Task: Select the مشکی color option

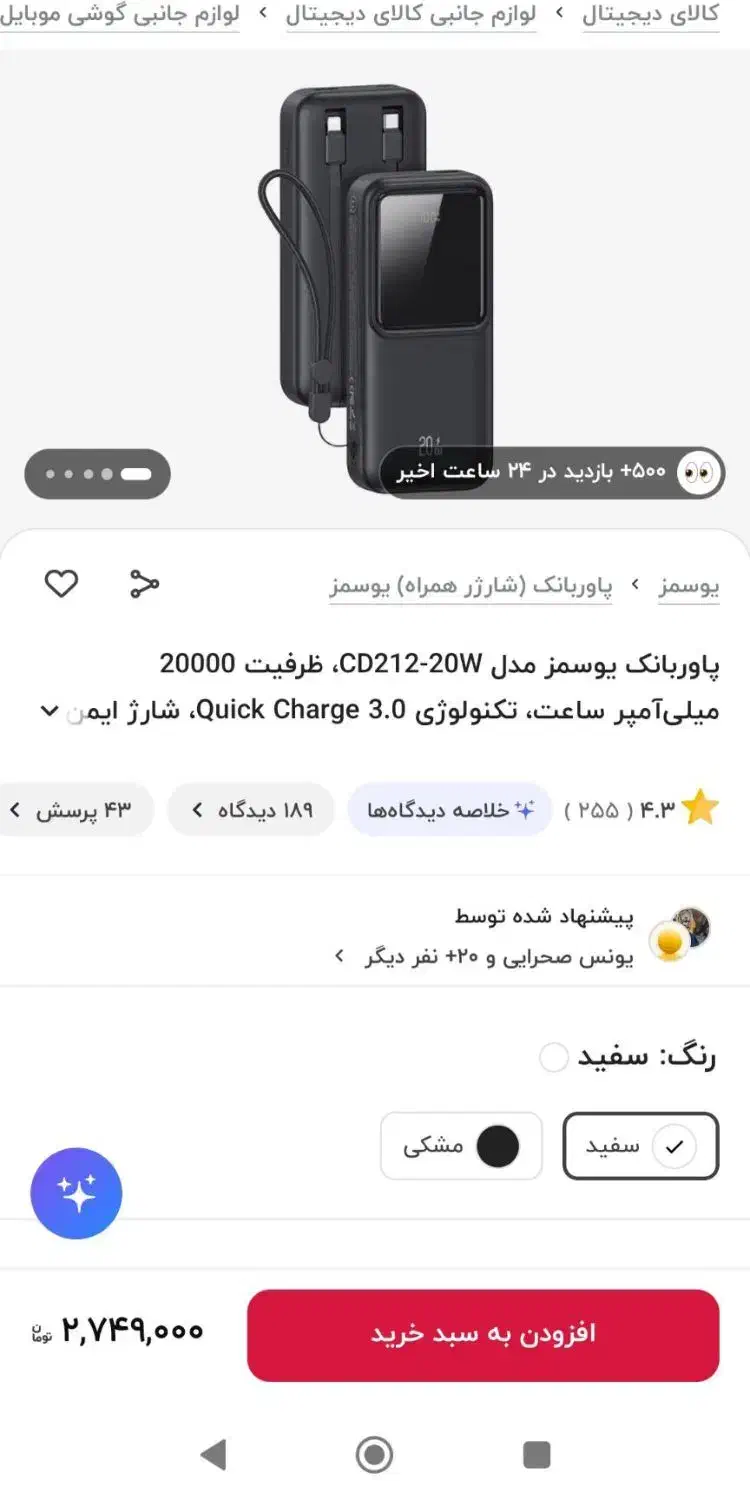Action: click(460, 1146)
